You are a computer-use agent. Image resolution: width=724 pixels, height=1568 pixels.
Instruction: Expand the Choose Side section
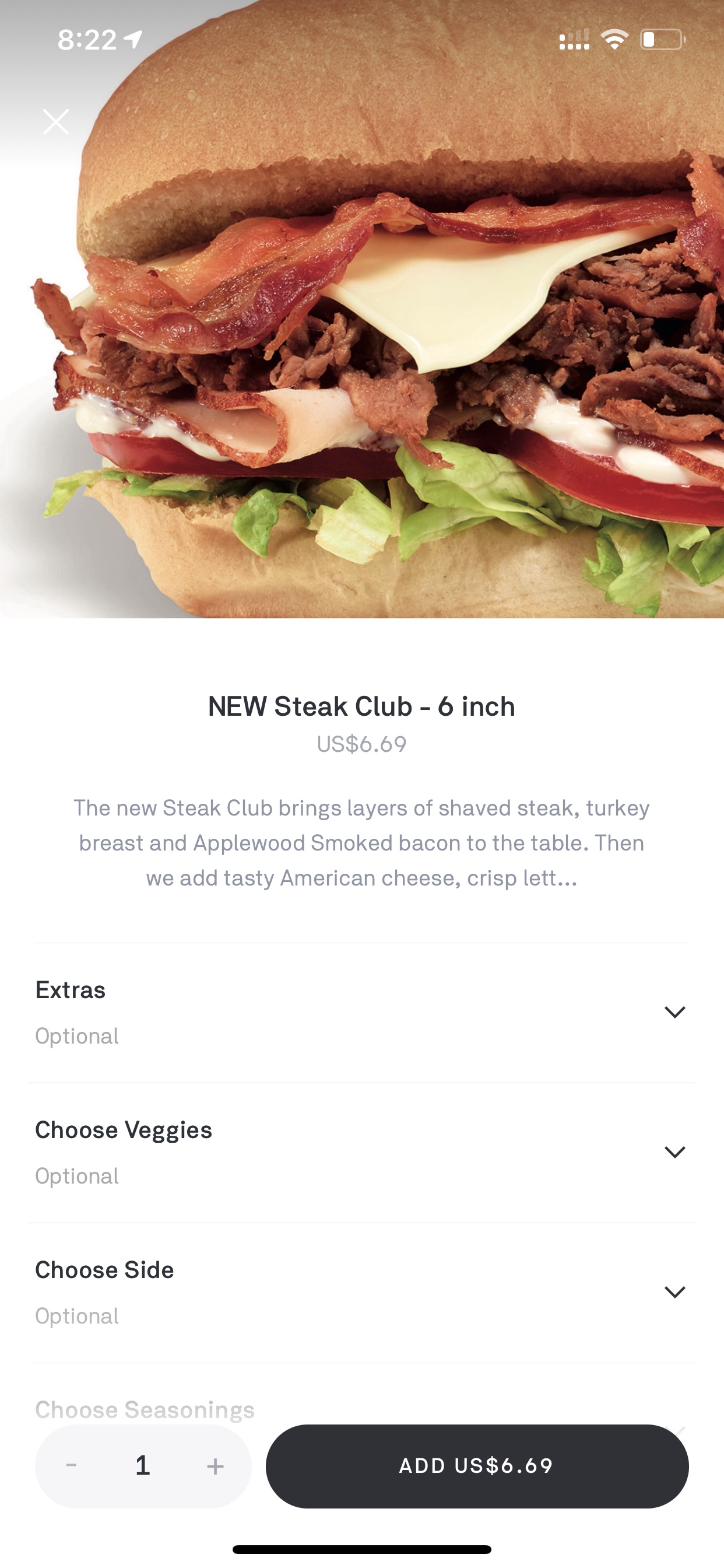(x=362, y=1293)
